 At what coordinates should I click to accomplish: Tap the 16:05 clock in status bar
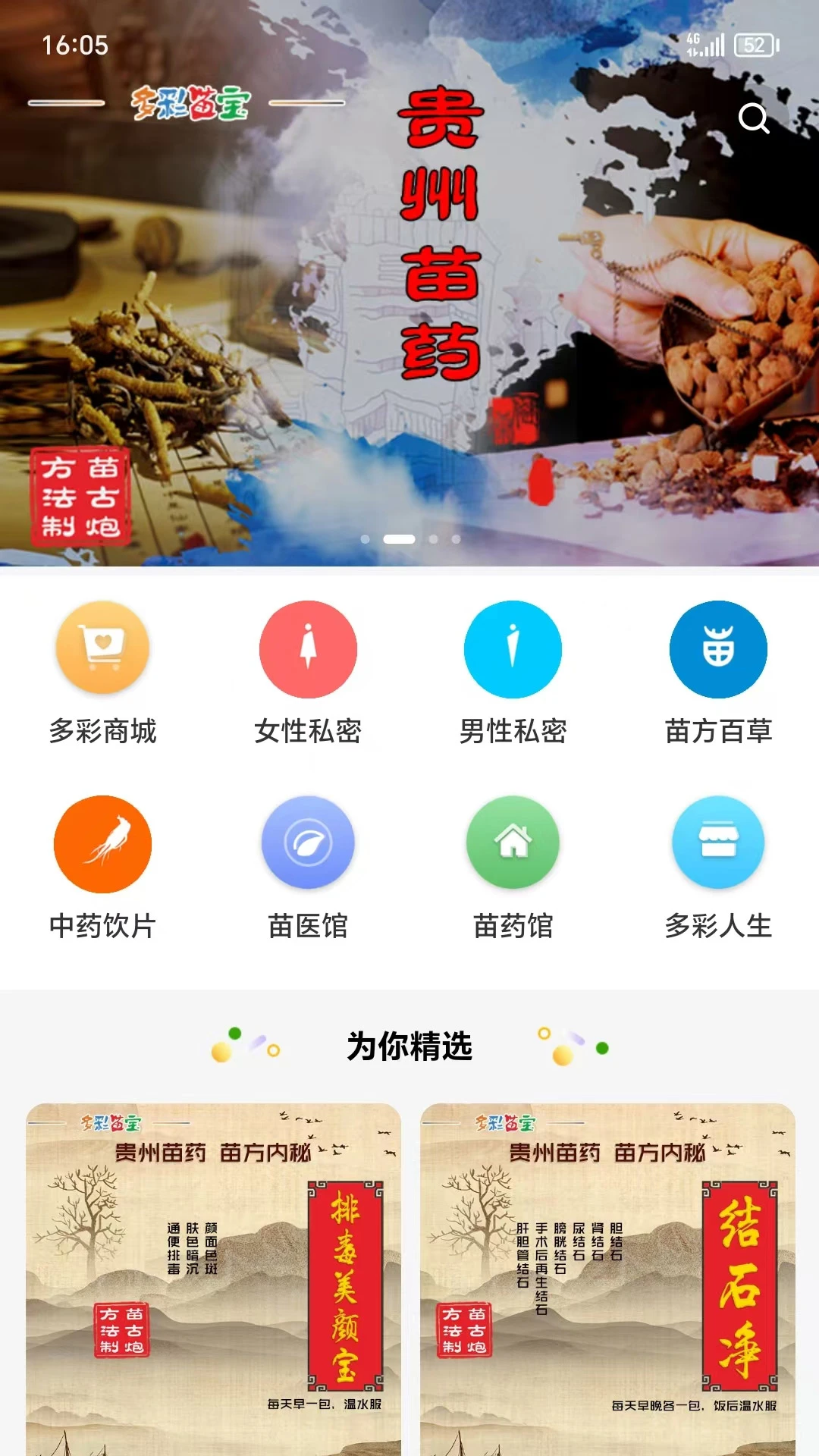(x=76, y=46)
